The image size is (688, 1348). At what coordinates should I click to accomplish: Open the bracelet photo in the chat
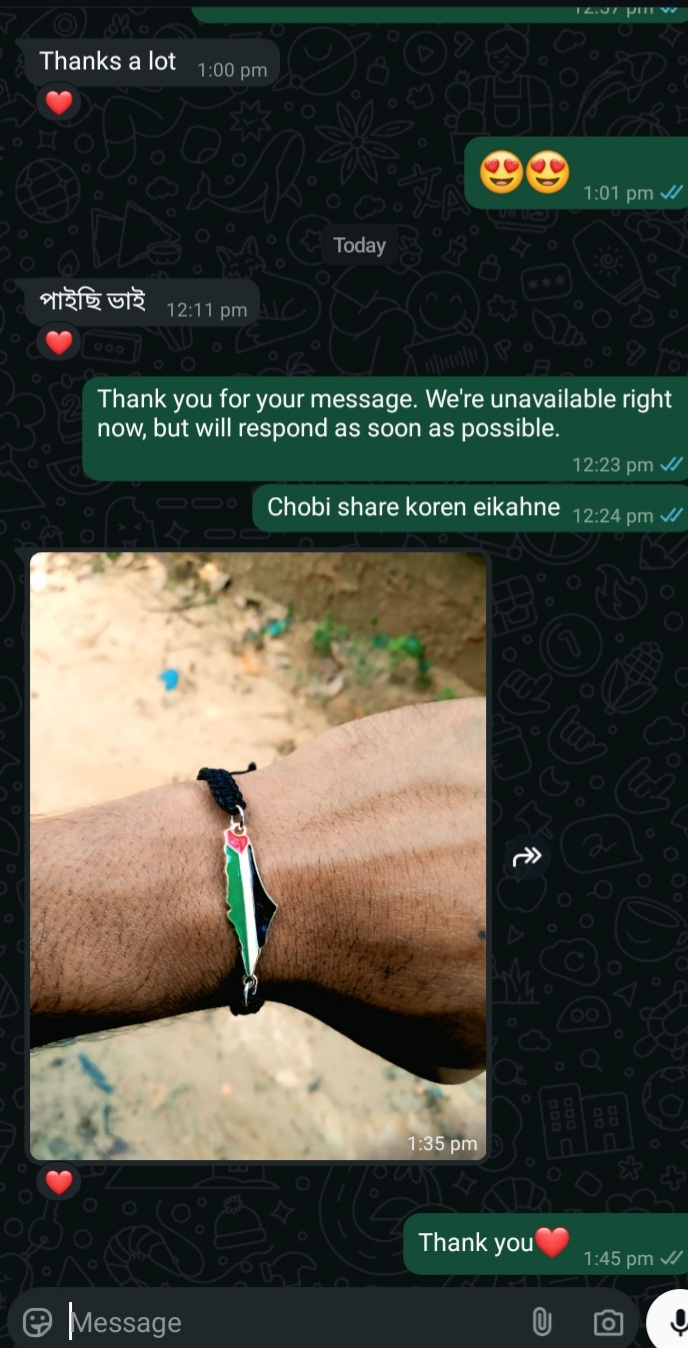258,855
